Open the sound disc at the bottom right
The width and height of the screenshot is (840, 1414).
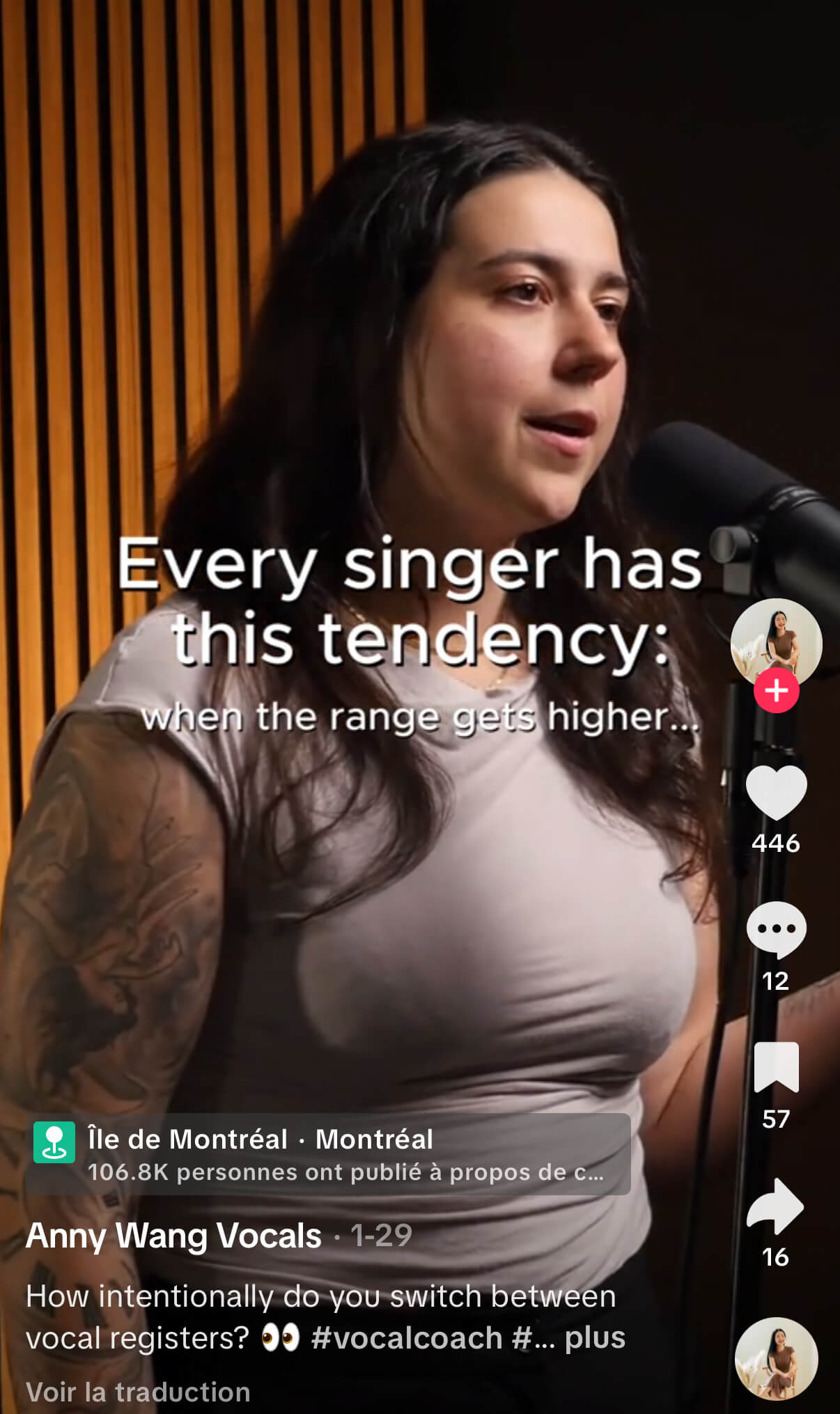tap(776, 1358)
